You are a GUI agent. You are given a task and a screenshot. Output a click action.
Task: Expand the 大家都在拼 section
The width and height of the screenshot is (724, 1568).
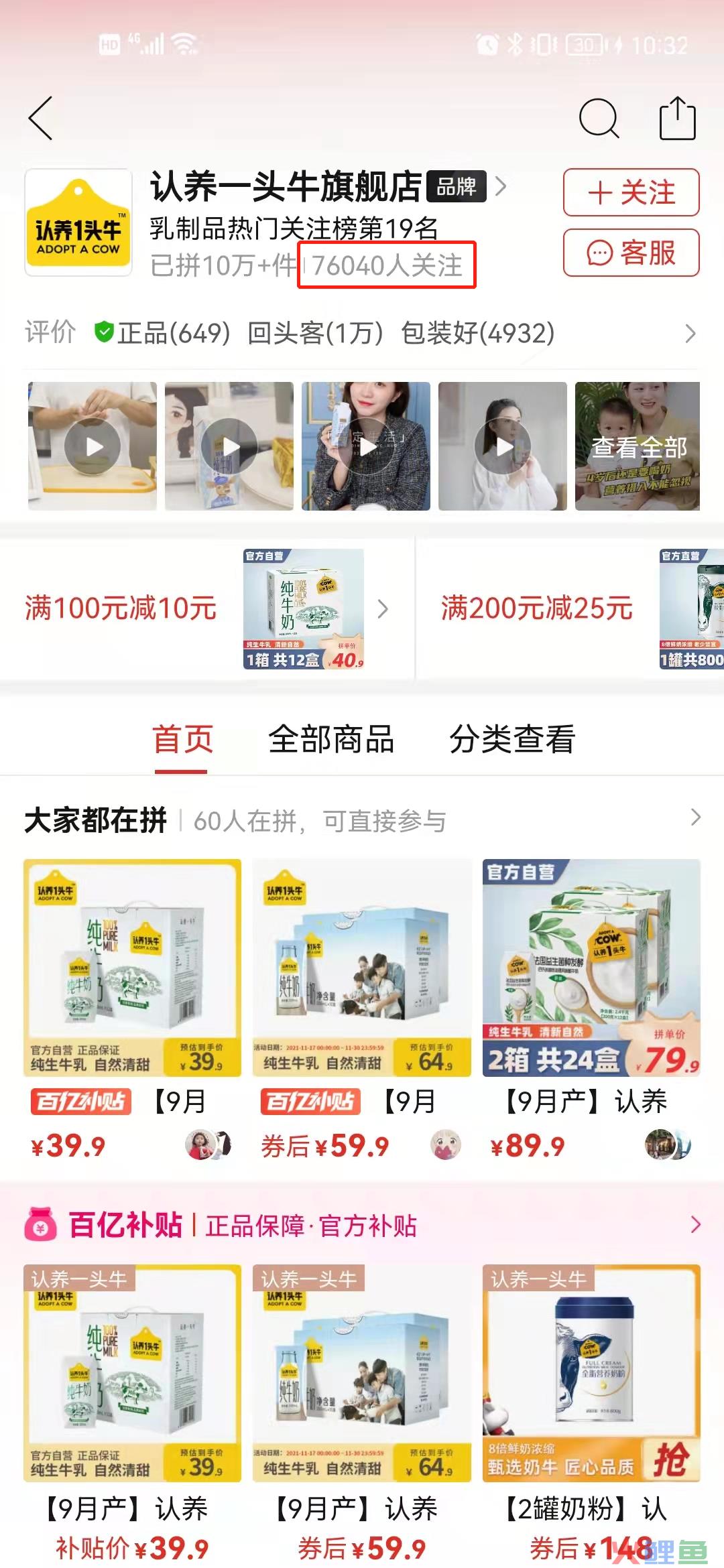click(695, 818)
